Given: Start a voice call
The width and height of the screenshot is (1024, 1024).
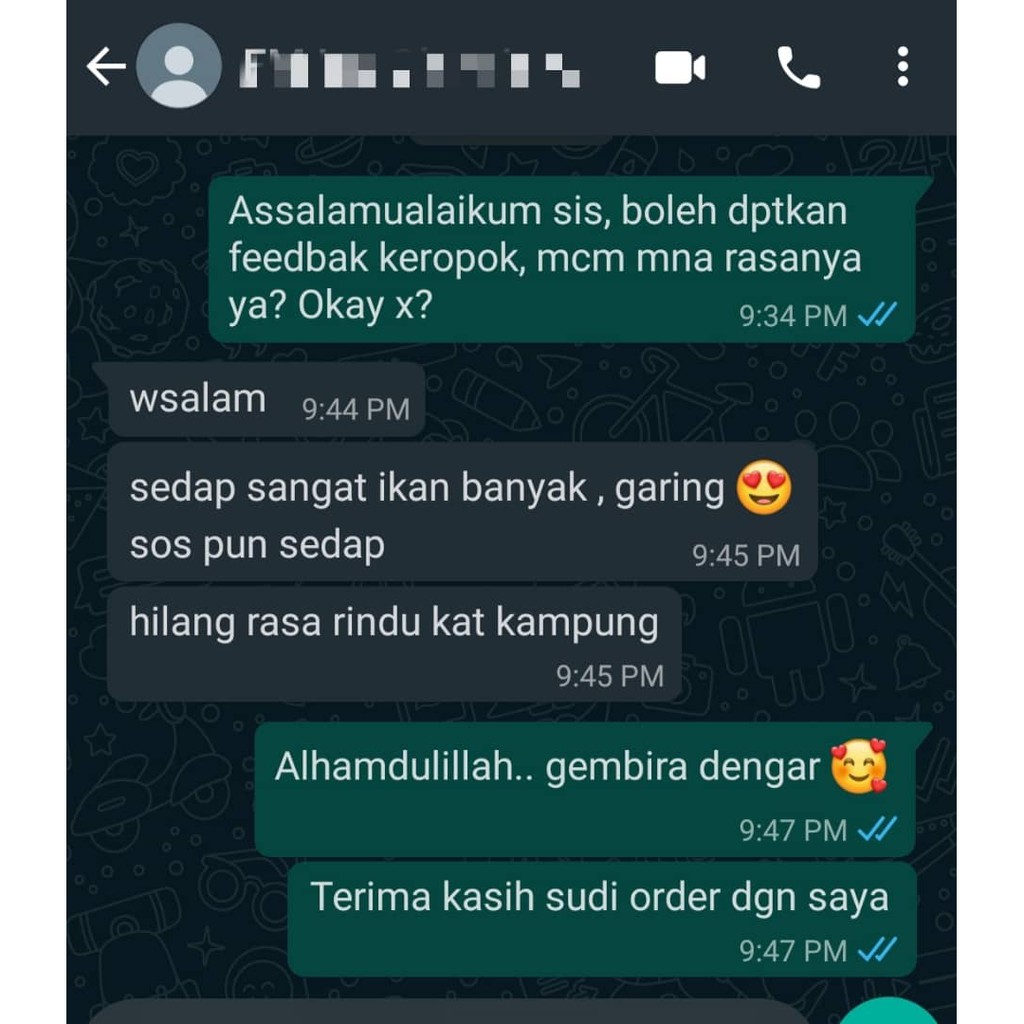Looking at the screenshot, I should tap(798, 67).
